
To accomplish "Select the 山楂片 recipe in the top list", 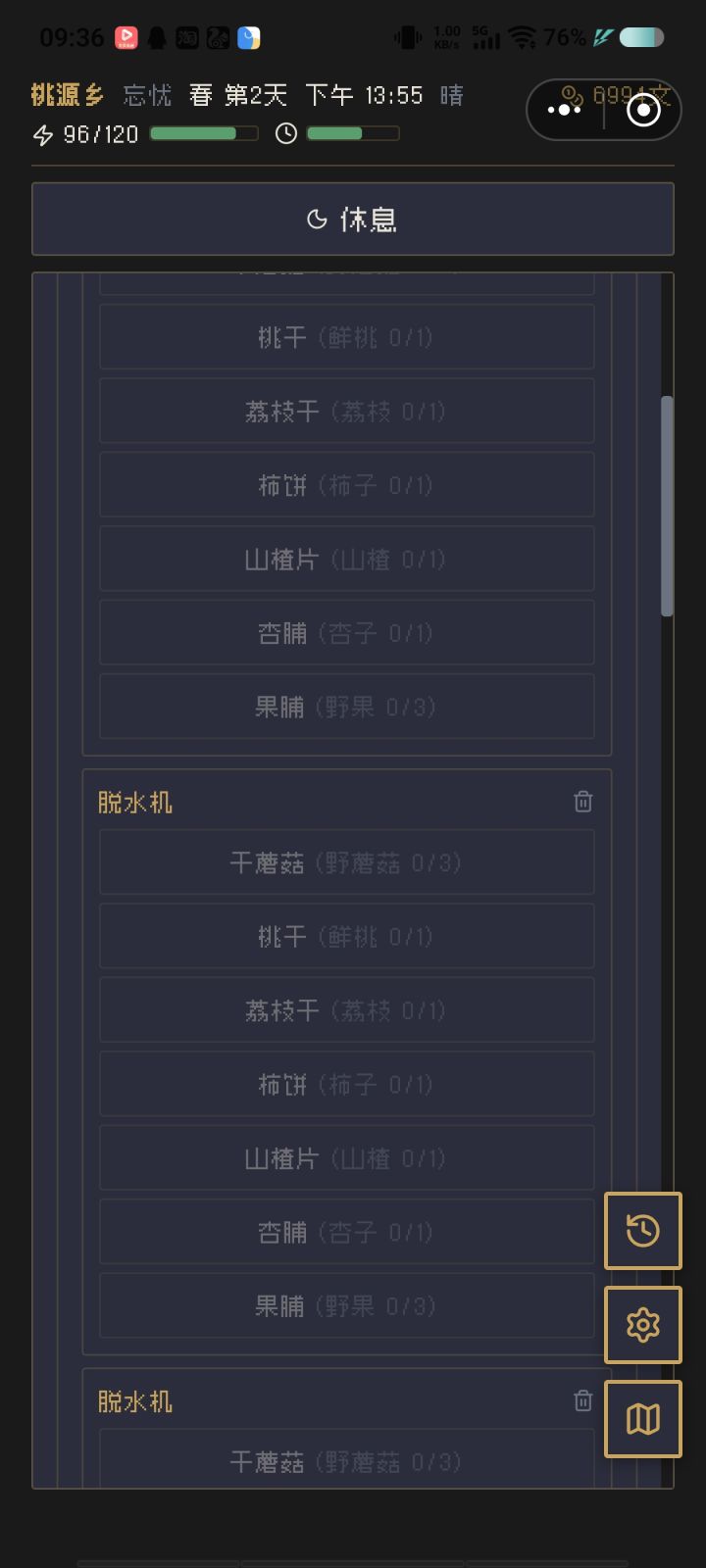I will pos(346,559).
